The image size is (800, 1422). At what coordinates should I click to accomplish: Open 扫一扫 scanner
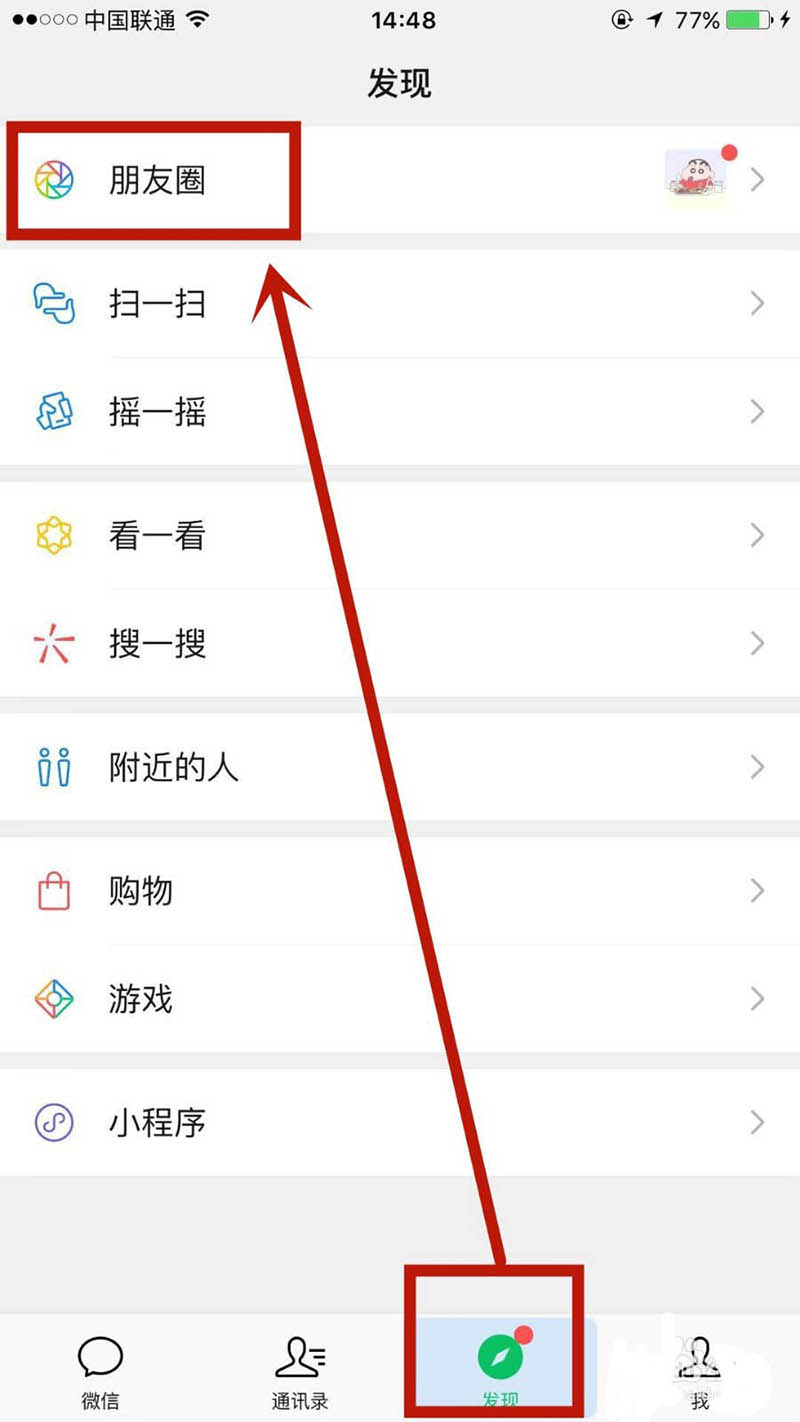click(400, 303)
